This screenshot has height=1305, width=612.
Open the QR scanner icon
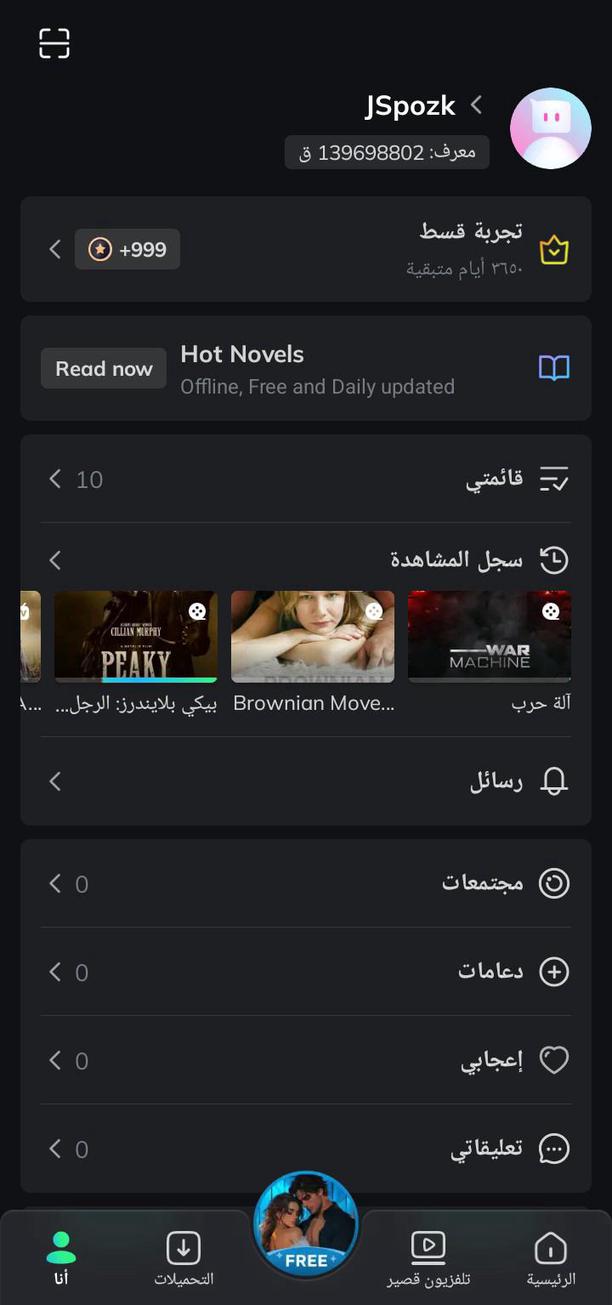54,43
